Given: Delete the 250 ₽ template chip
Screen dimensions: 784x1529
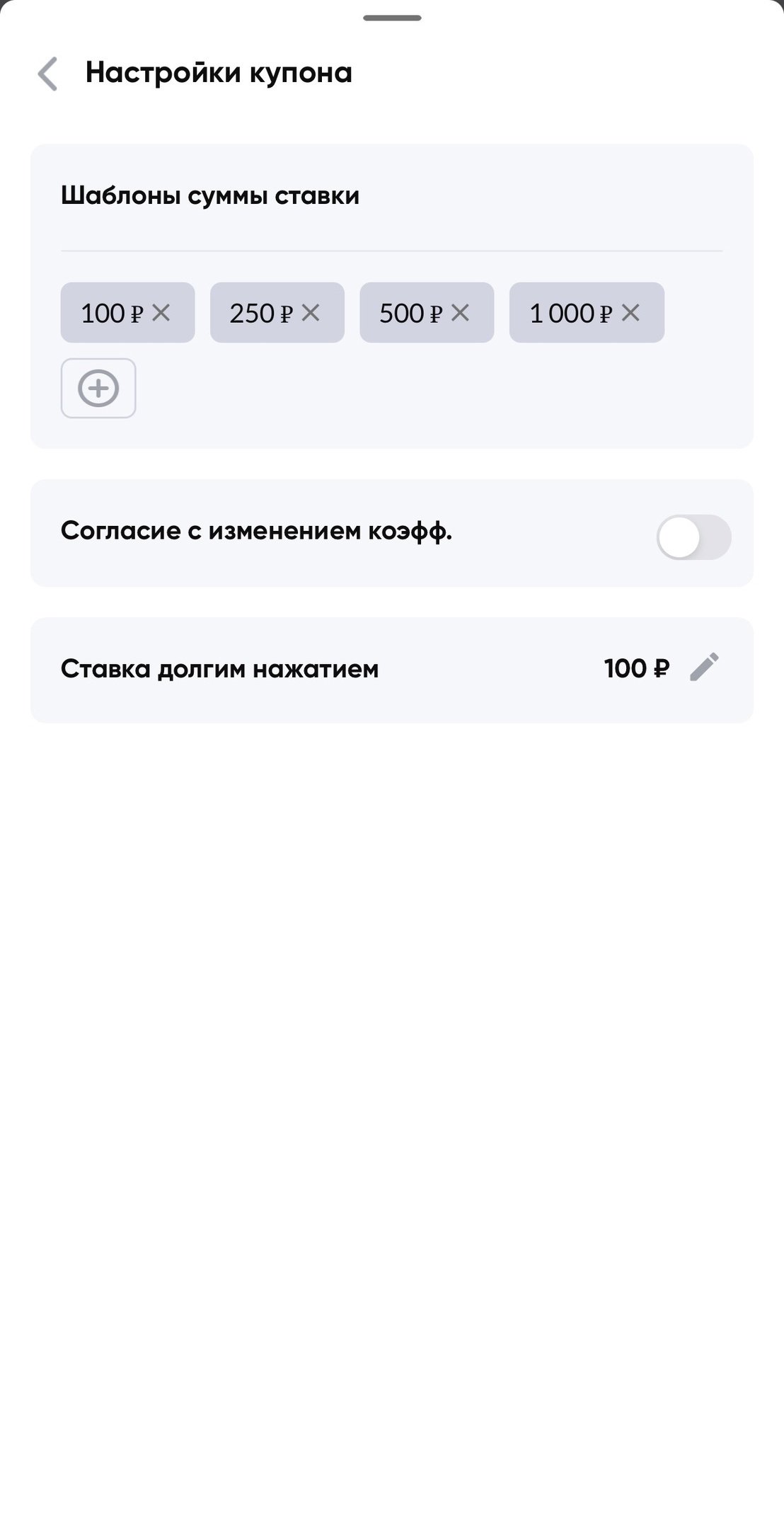Looking at the screenshot, I should click(x=311, y=312).
